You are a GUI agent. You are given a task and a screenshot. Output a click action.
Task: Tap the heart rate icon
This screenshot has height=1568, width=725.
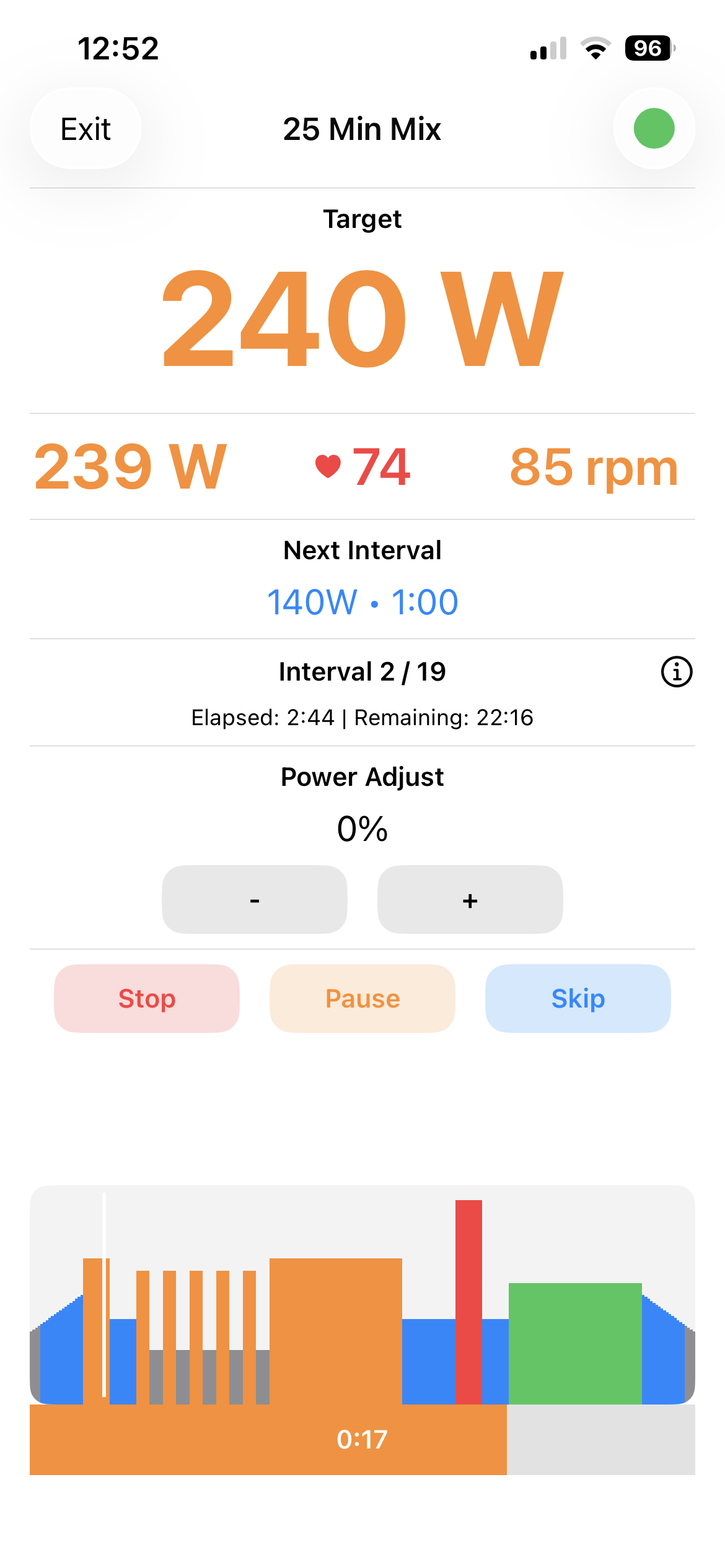[x=327, y=467]
